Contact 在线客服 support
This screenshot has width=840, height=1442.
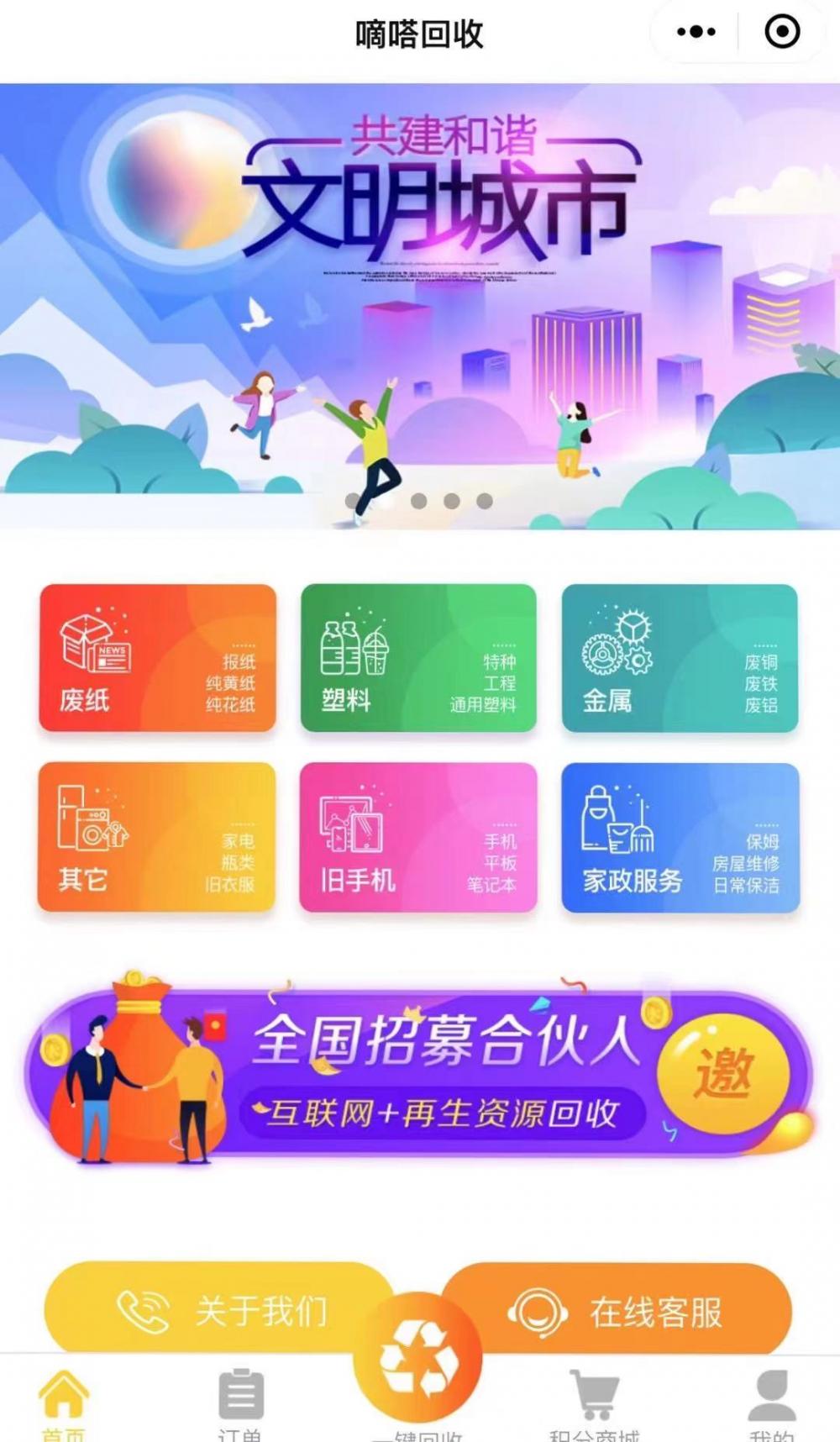[617, 1312]
